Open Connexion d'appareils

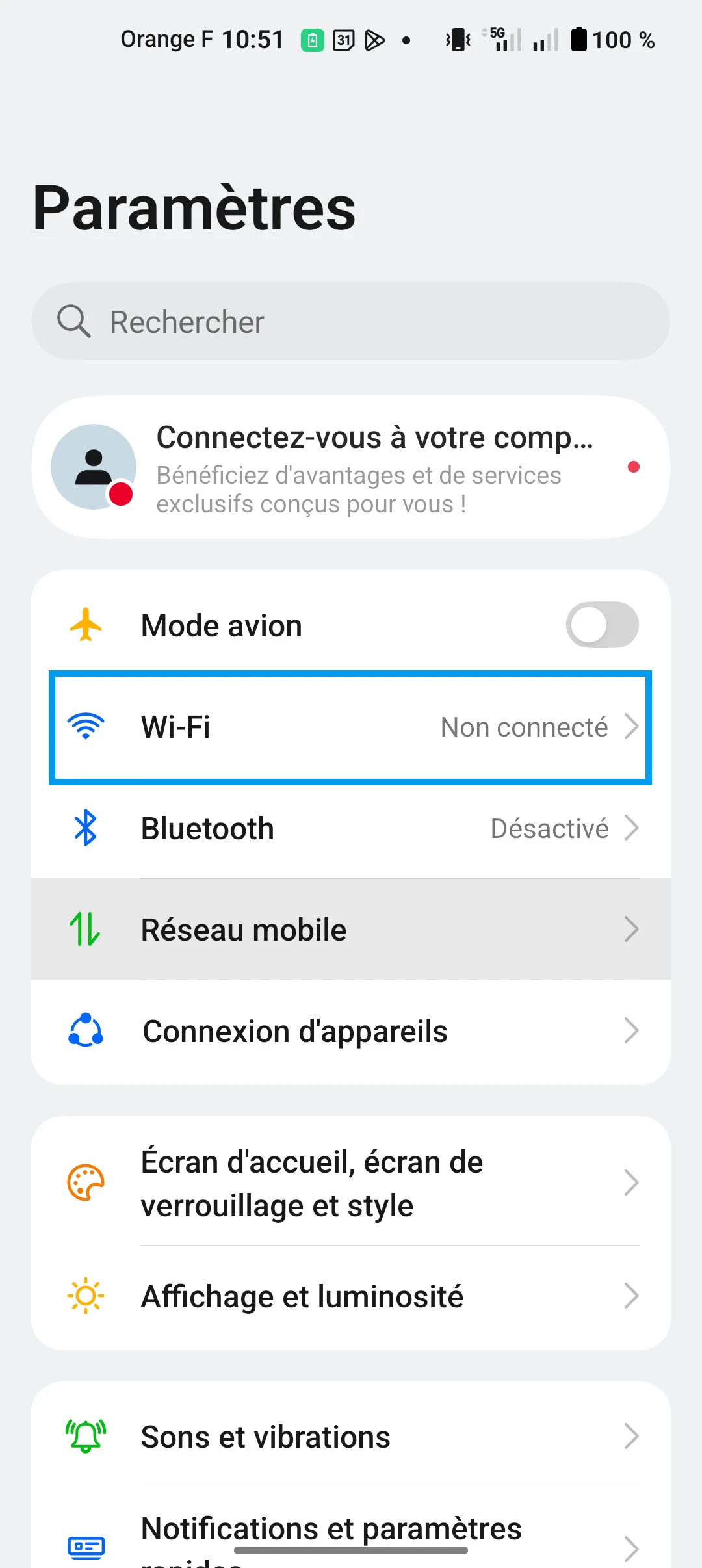[351, 1031]
